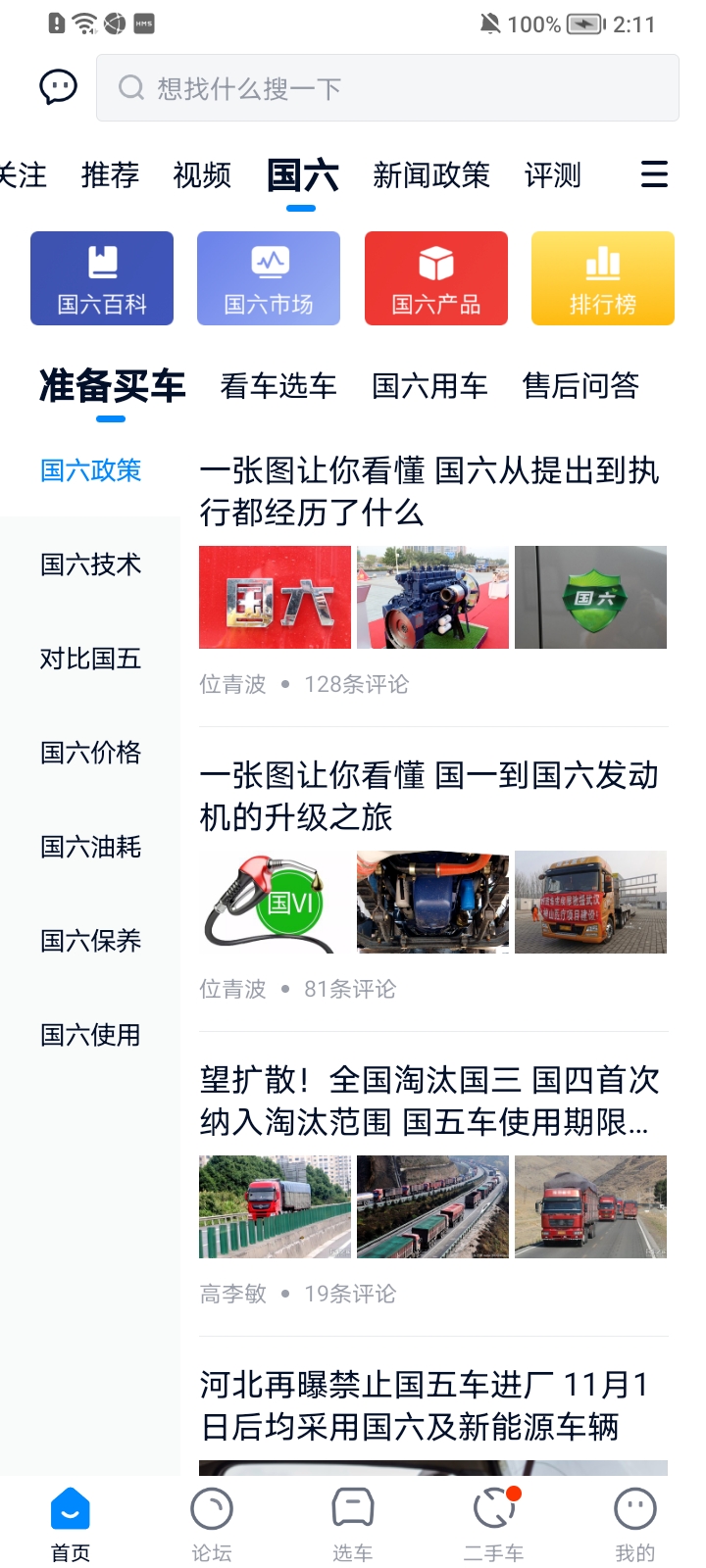Select the 售后问答 section
The image size is (706, 1568).
tap(581, 386)
